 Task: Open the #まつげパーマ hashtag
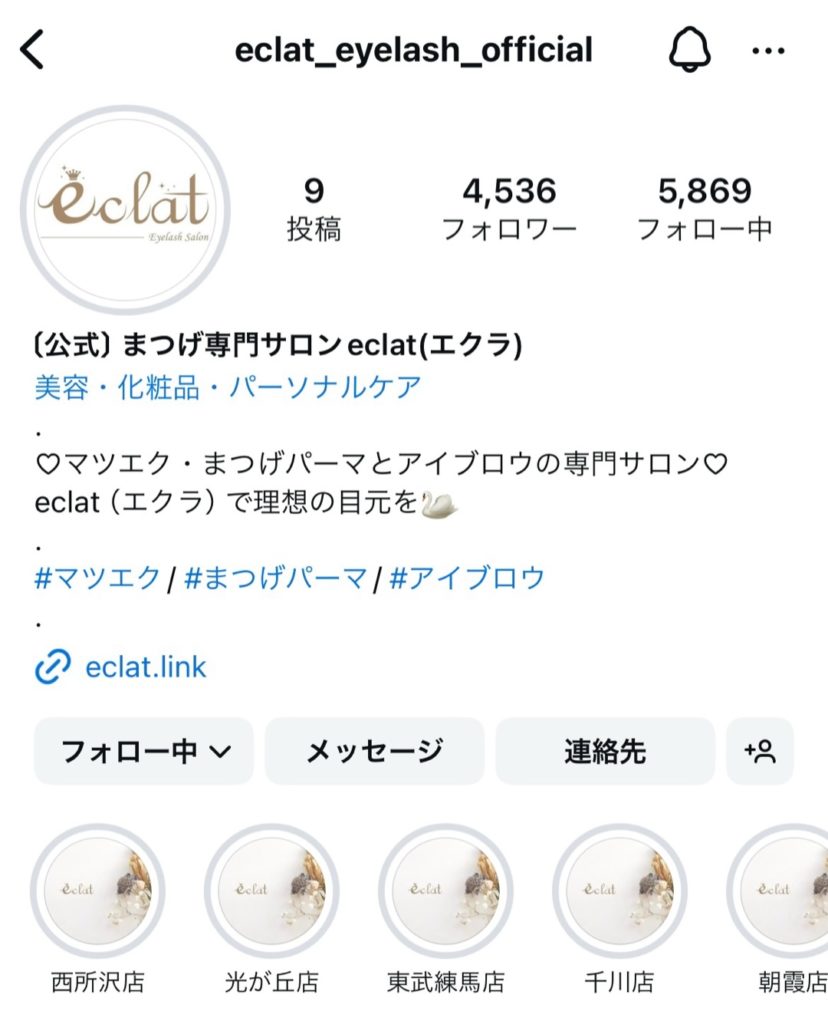[275, 578]
